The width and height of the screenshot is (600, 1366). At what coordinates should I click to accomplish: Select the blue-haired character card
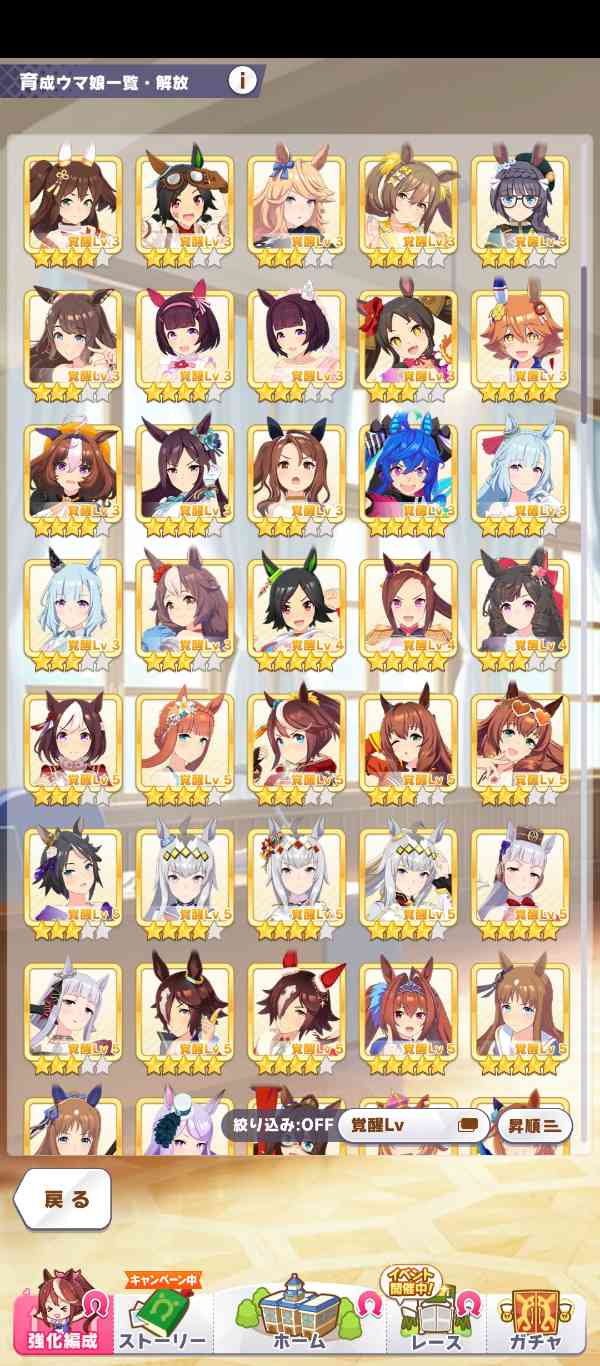[407, 475]
